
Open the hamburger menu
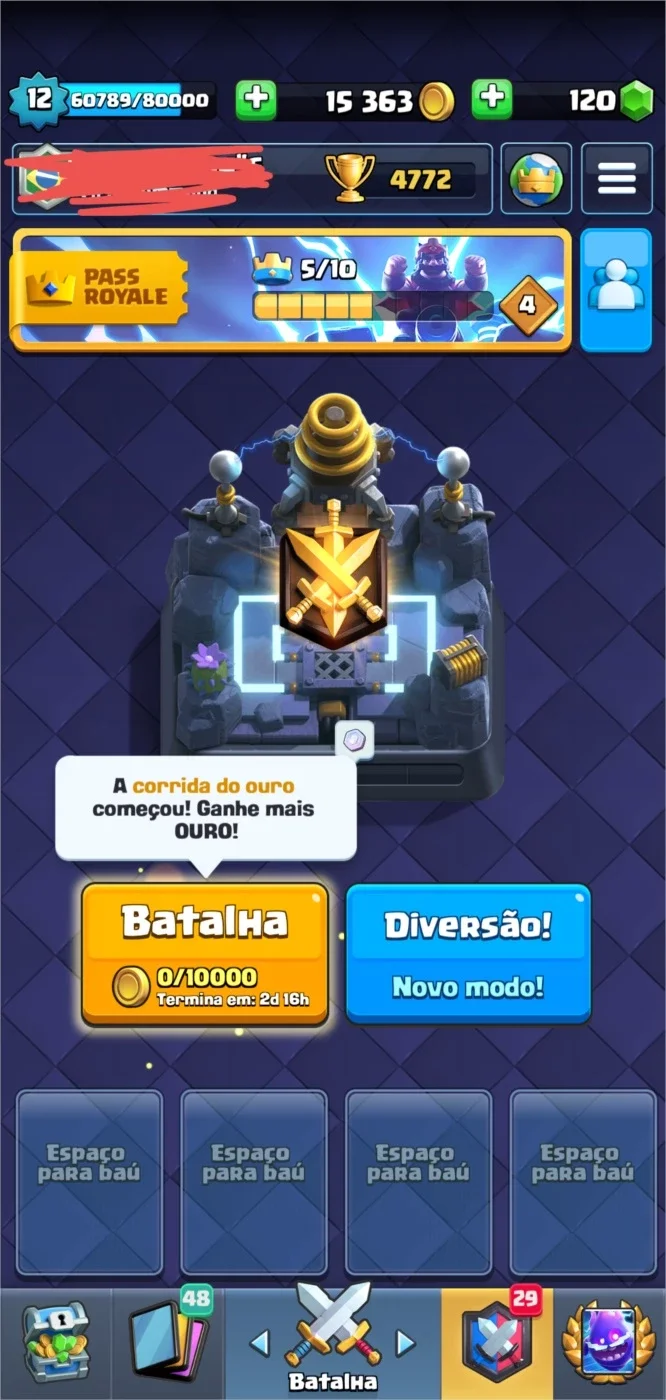point(617,179)
